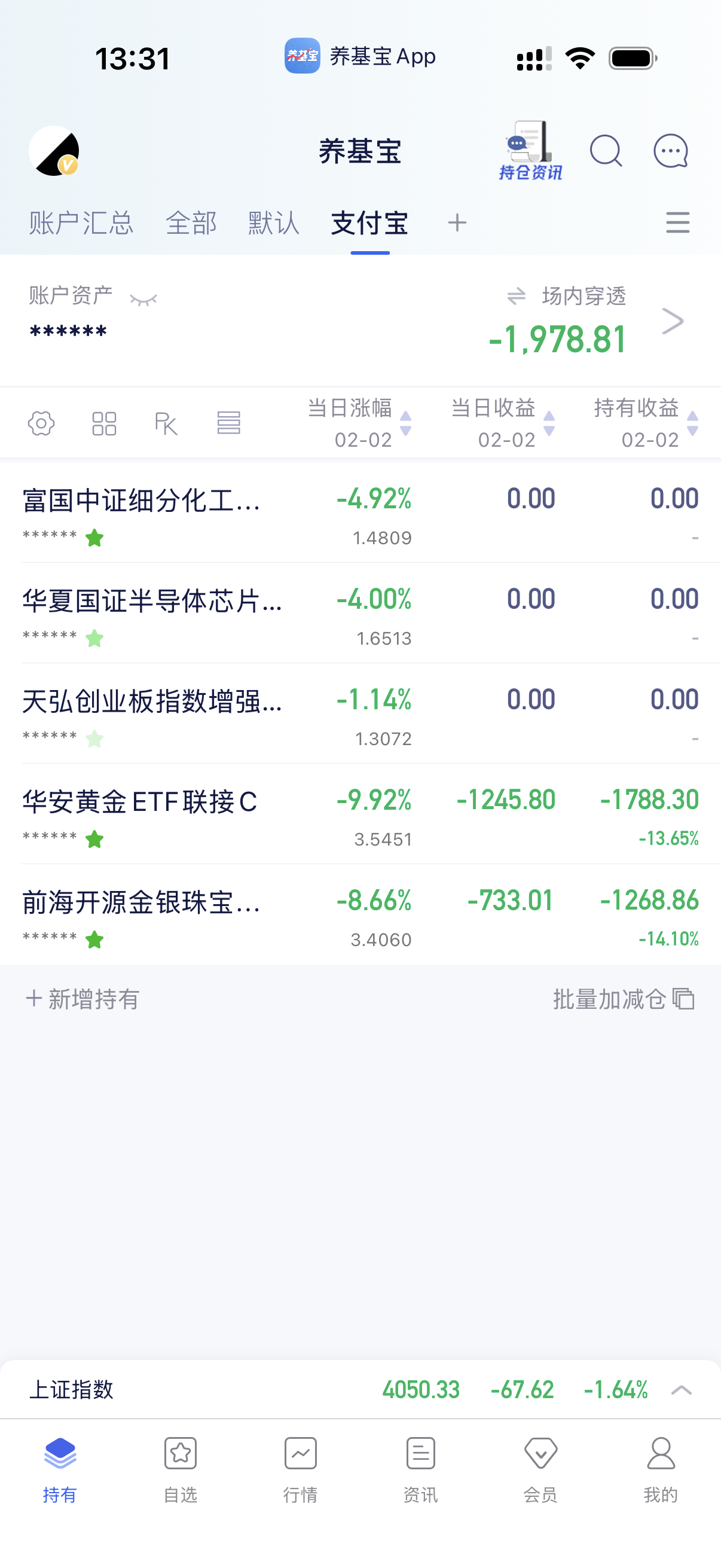Open 批量加减仓 batch adjust
The width and height of the screenshot is (721, 1568).
click(x=623, y=999)
